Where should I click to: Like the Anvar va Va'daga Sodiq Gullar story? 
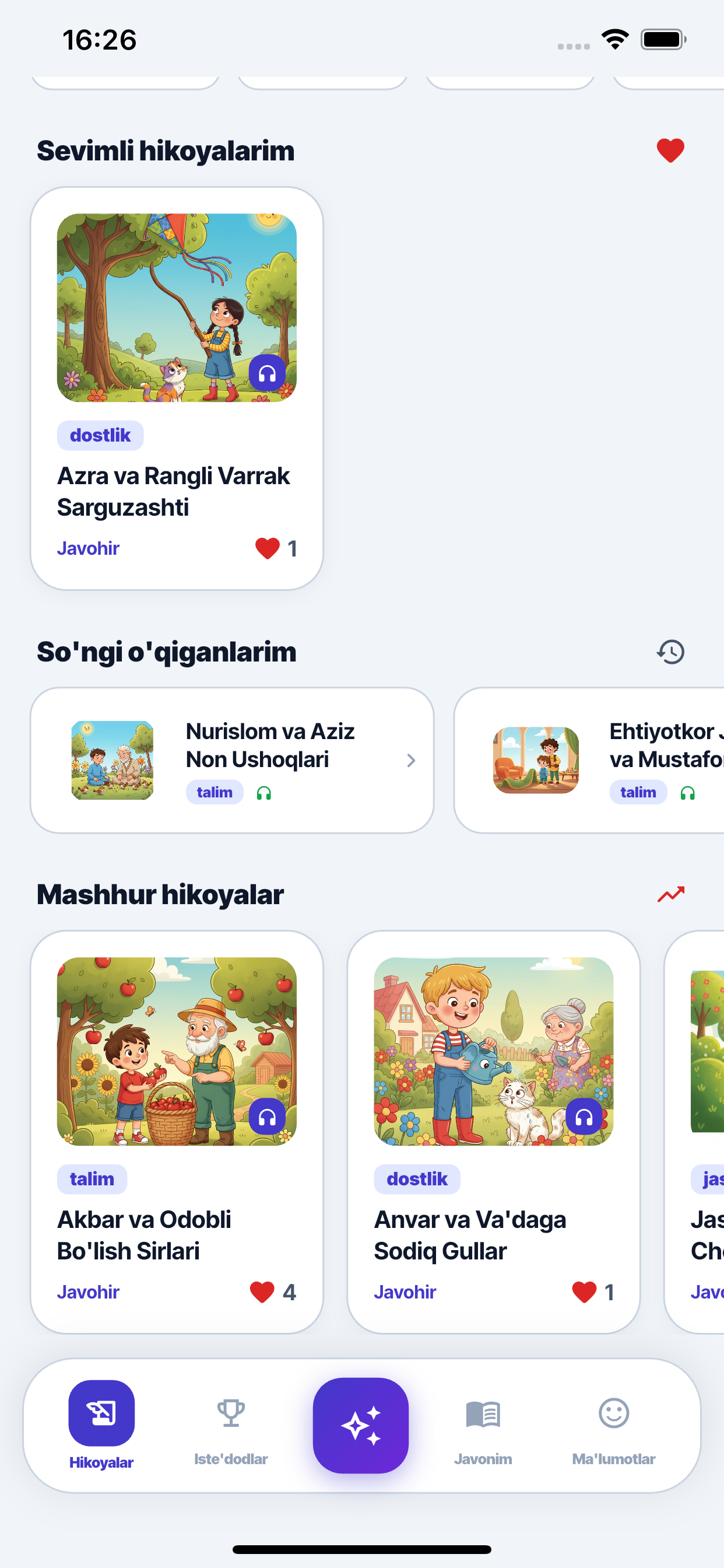click(x=584, y=1291)
